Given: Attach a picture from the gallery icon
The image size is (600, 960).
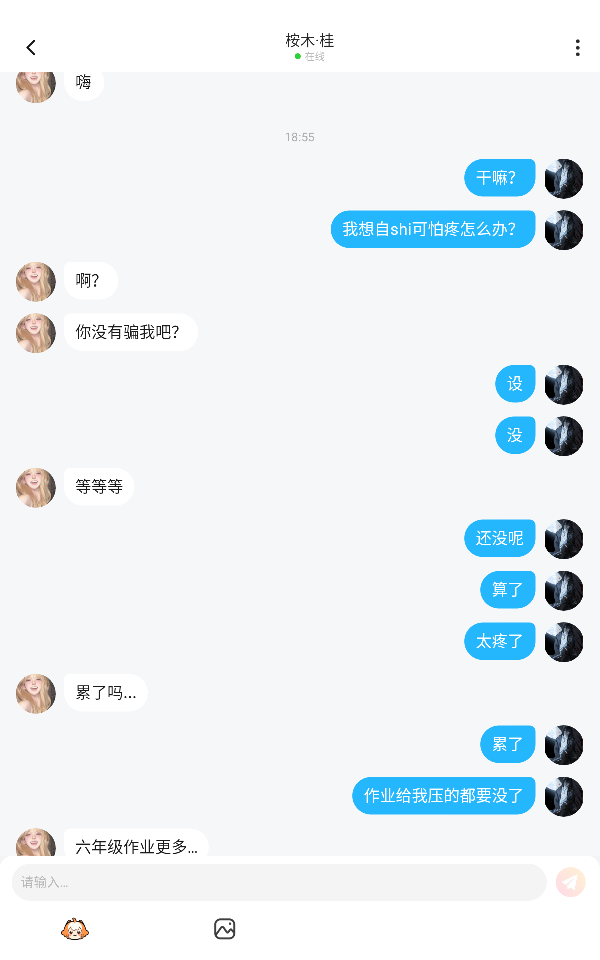Looking at the screenshot, I should tap(224, 929).
